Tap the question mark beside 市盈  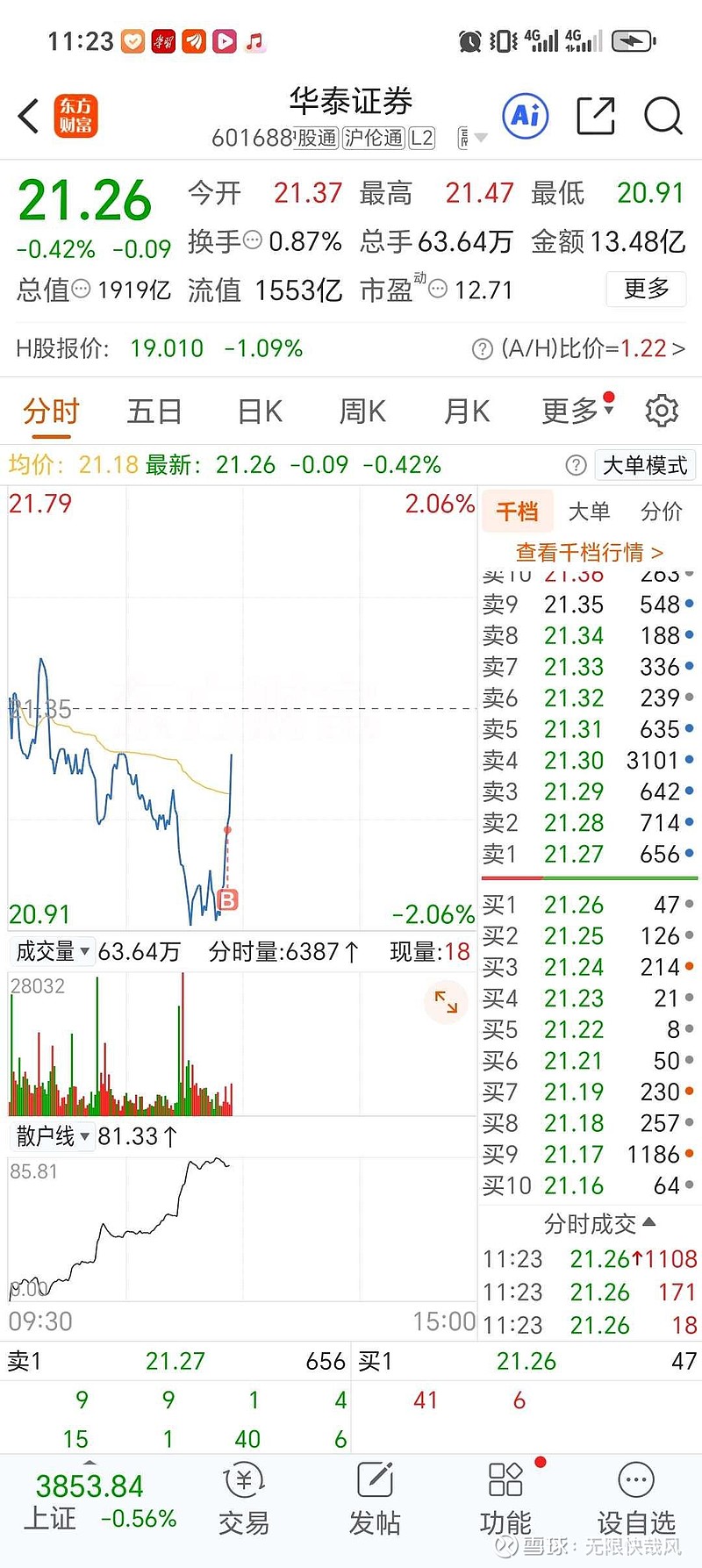(436, 290)
